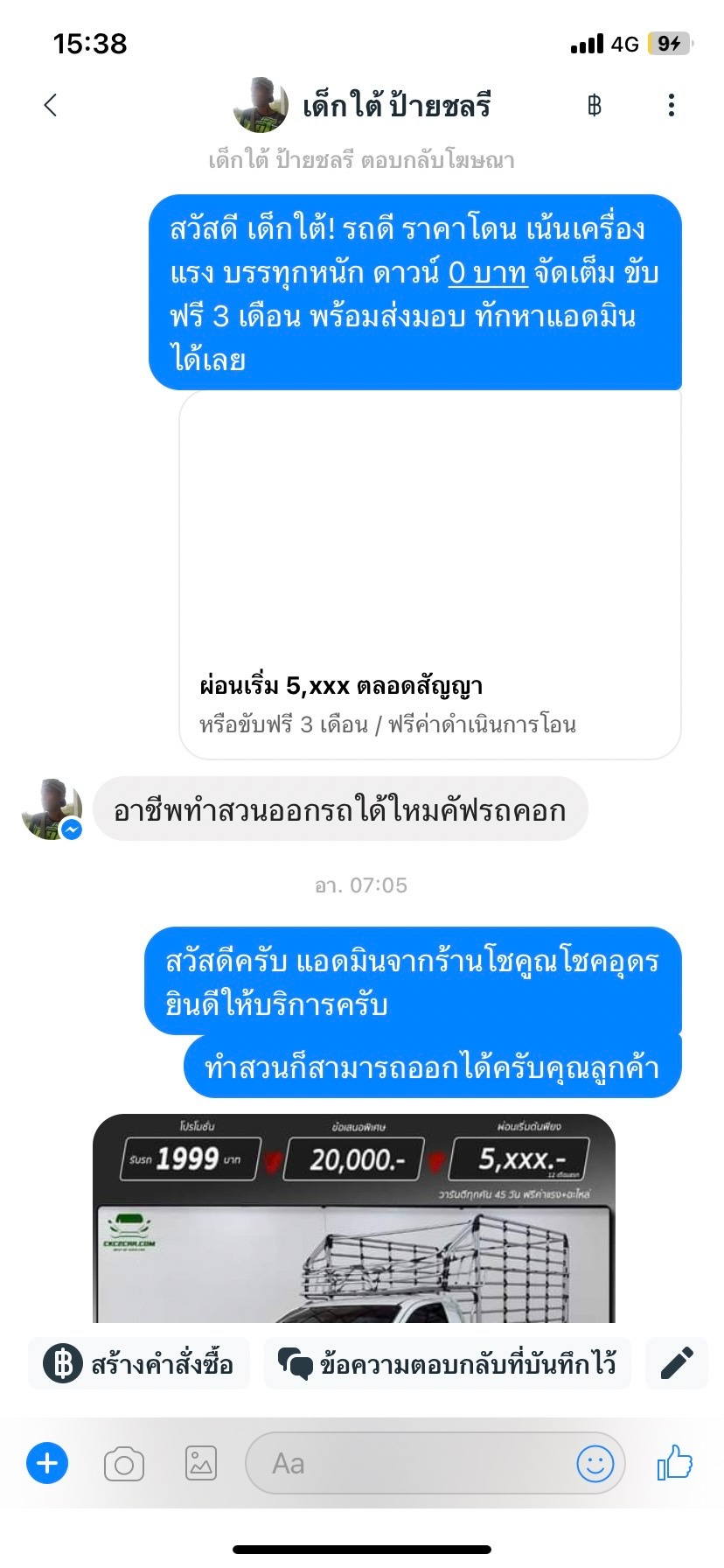
Task: Open the baht payment icon in header
Action: point(595,106)
